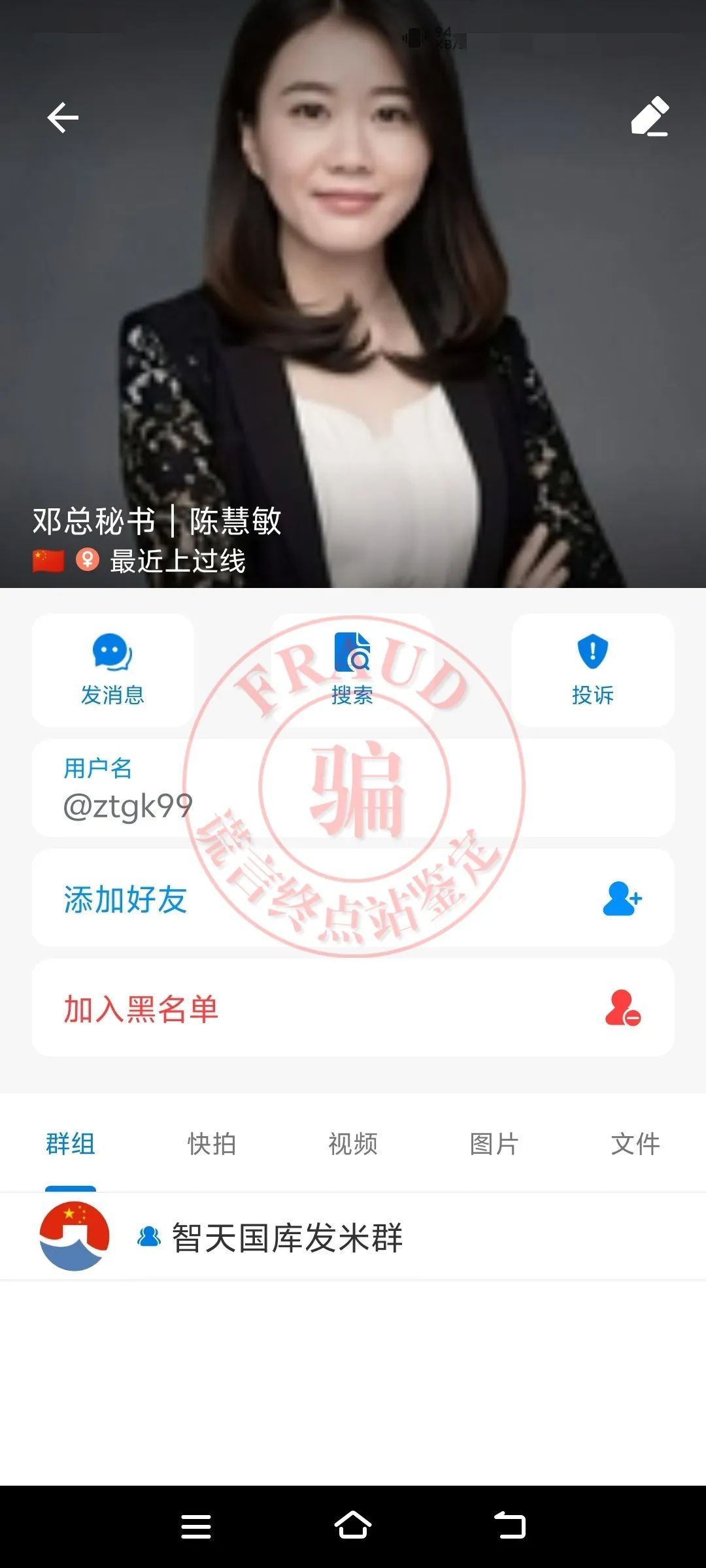Click the edit pencil icon top right

click(650, 118)
